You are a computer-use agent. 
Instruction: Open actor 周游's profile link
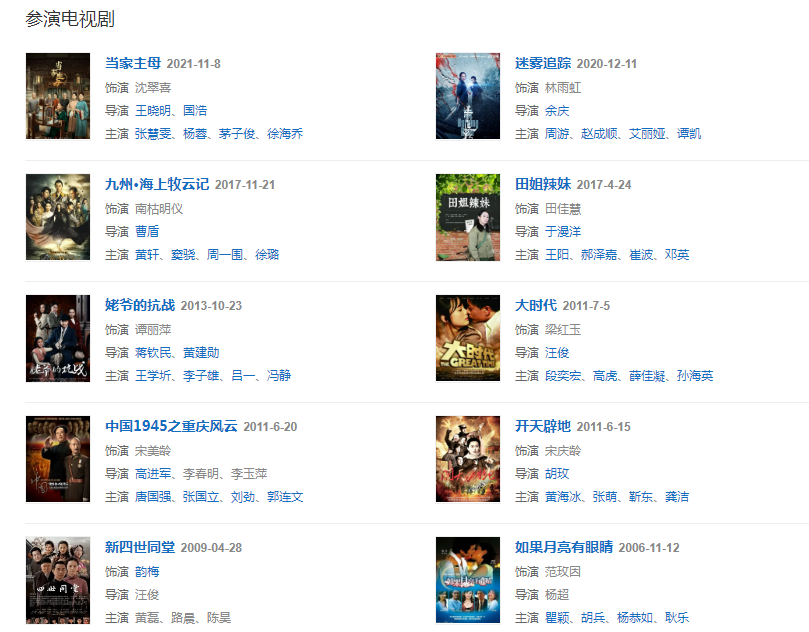(x=557, y=134)
